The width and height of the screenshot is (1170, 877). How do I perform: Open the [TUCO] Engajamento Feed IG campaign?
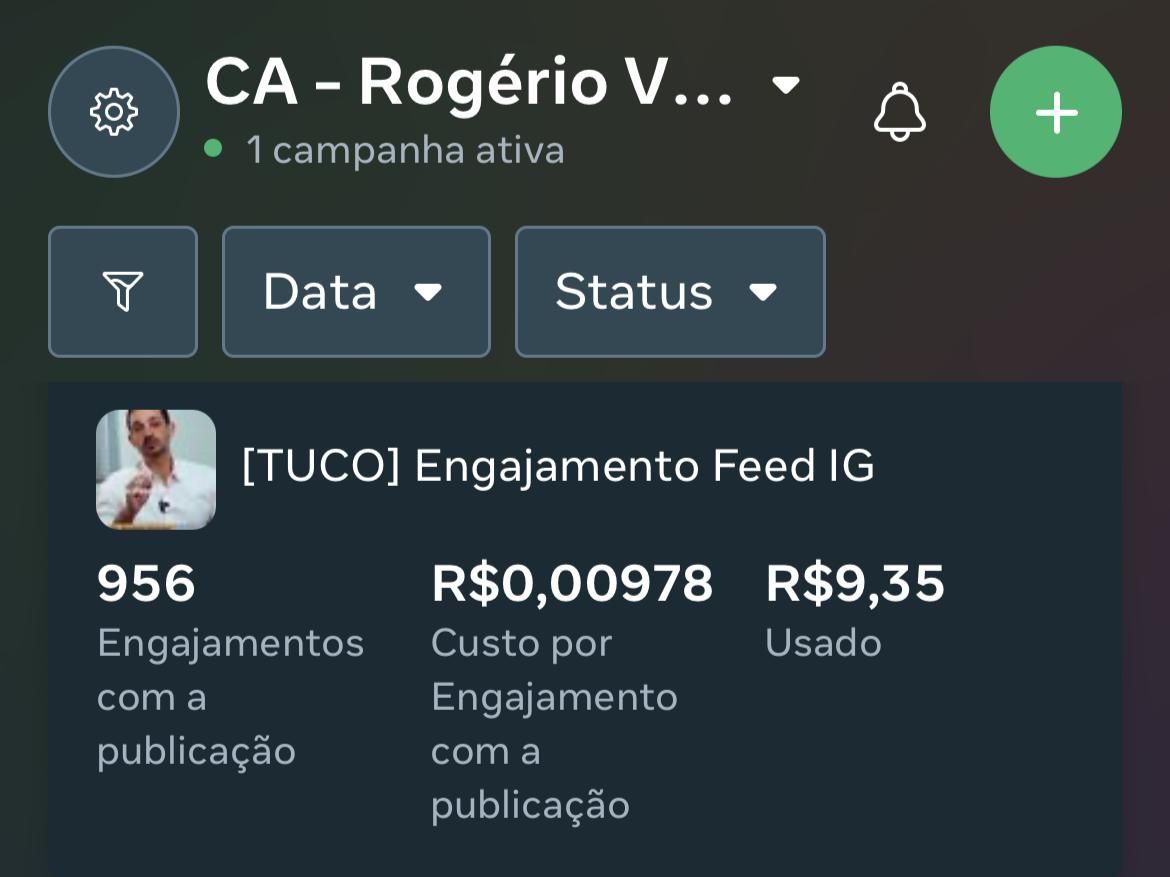[558, 467]
